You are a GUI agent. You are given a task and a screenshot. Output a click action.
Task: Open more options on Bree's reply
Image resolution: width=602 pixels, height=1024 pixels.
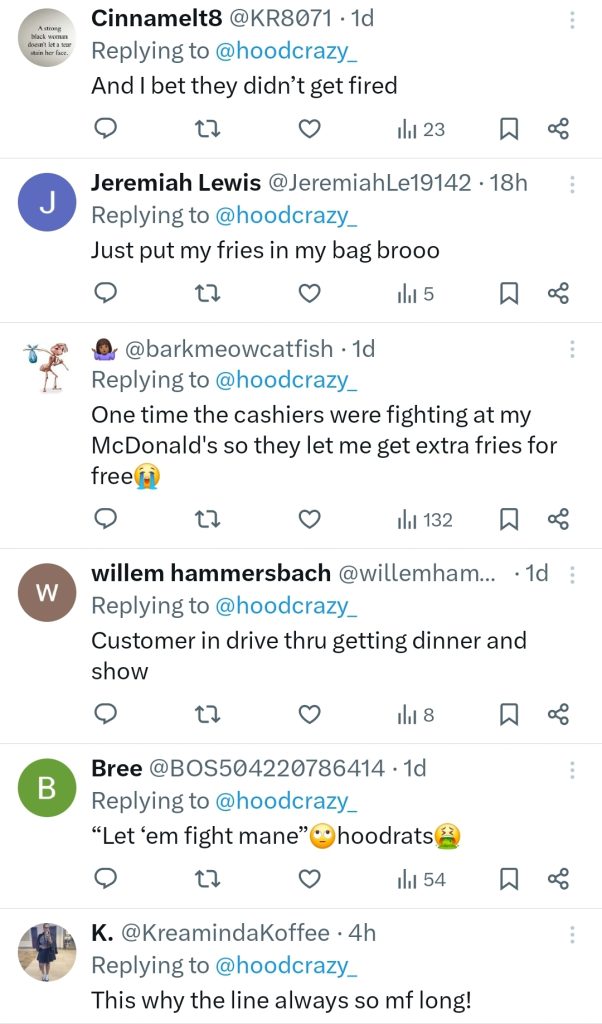coord(572,770)
